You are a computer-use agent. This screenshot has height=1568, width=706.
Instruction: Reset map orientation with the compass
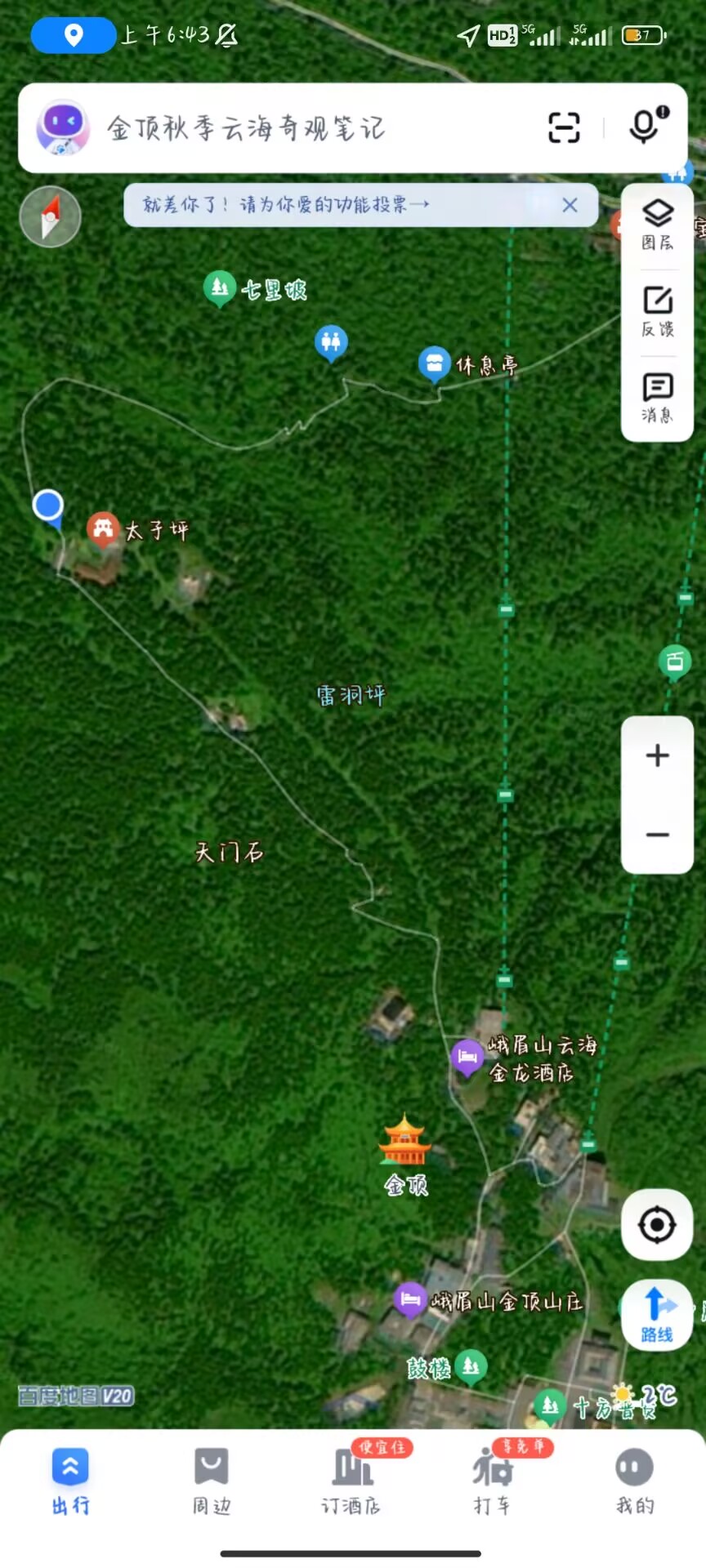pyautogui.click(x=50, y=216)
